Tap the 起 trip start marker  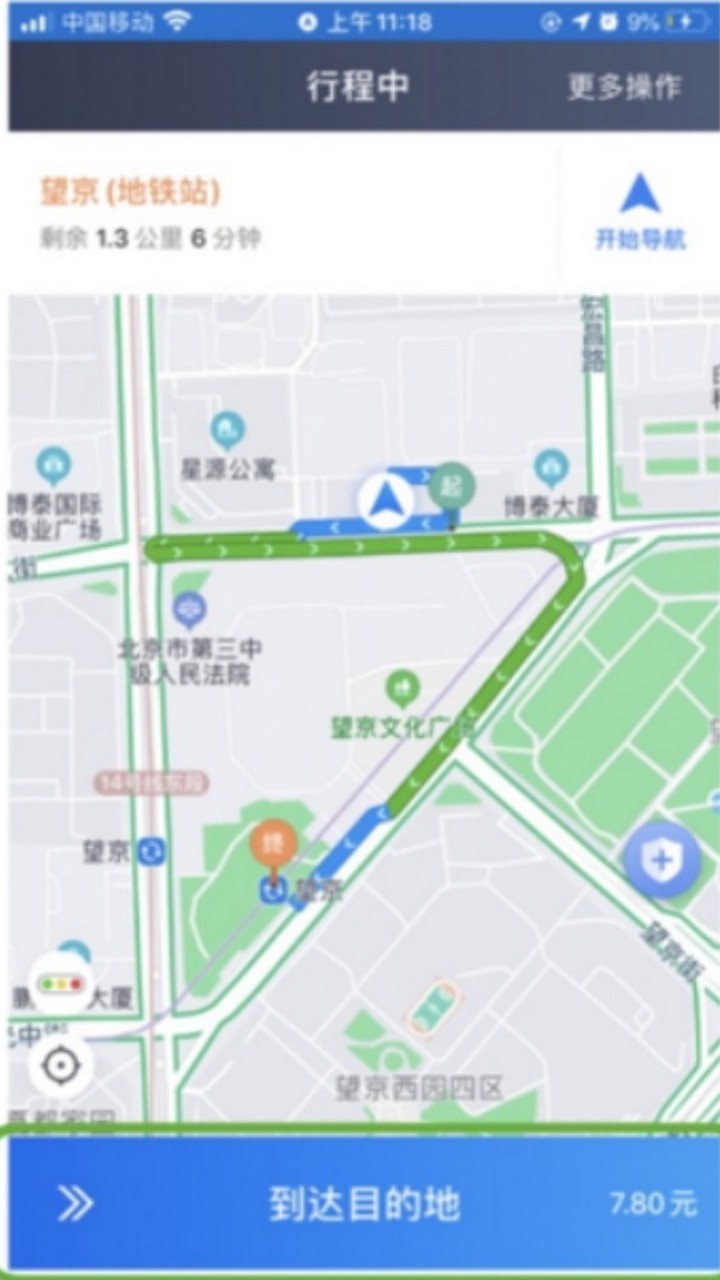coord(452,484)
